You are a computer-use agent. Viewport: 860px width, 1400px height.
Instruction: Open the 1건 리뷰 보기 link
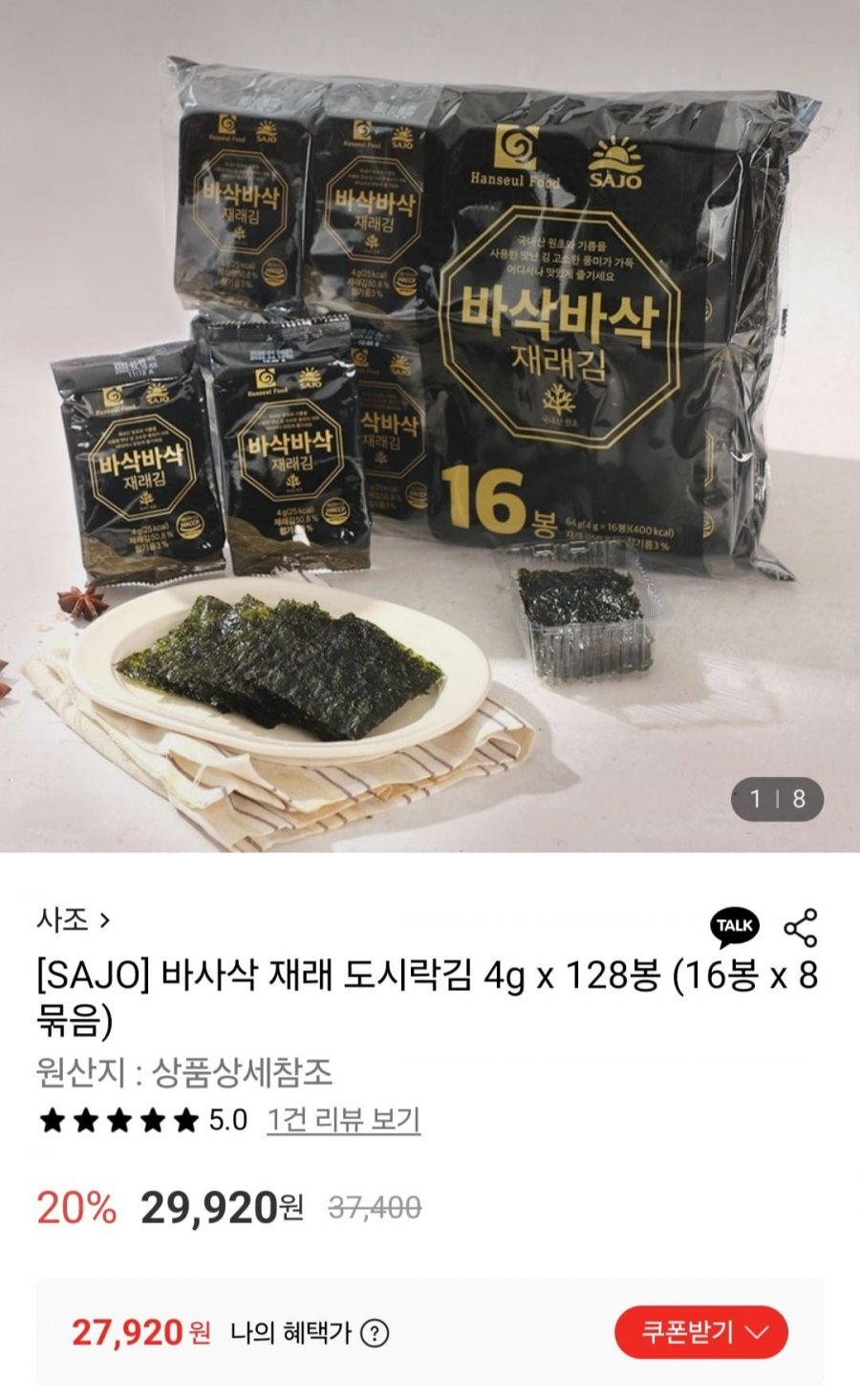pos(343,1119)
